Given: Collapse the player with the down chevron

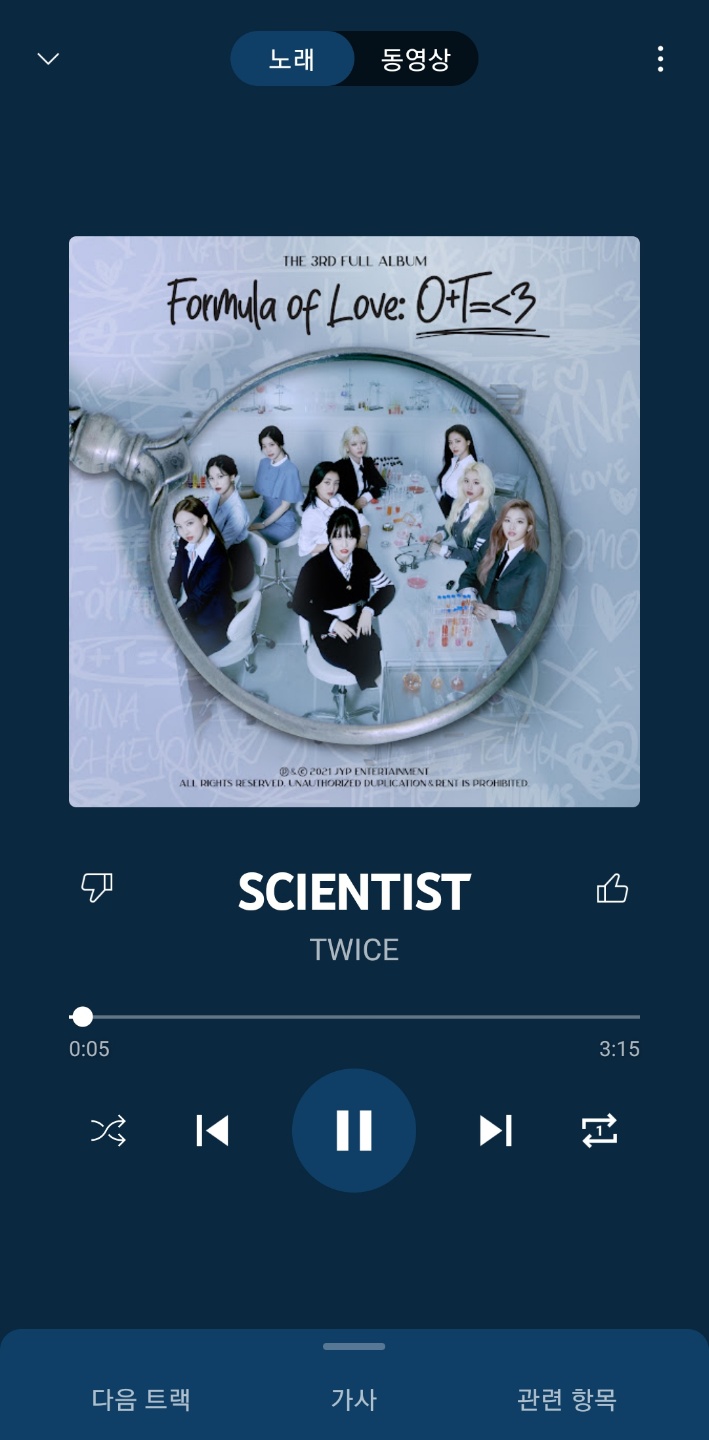Looking at the screenshot, I should click(48, 59).
